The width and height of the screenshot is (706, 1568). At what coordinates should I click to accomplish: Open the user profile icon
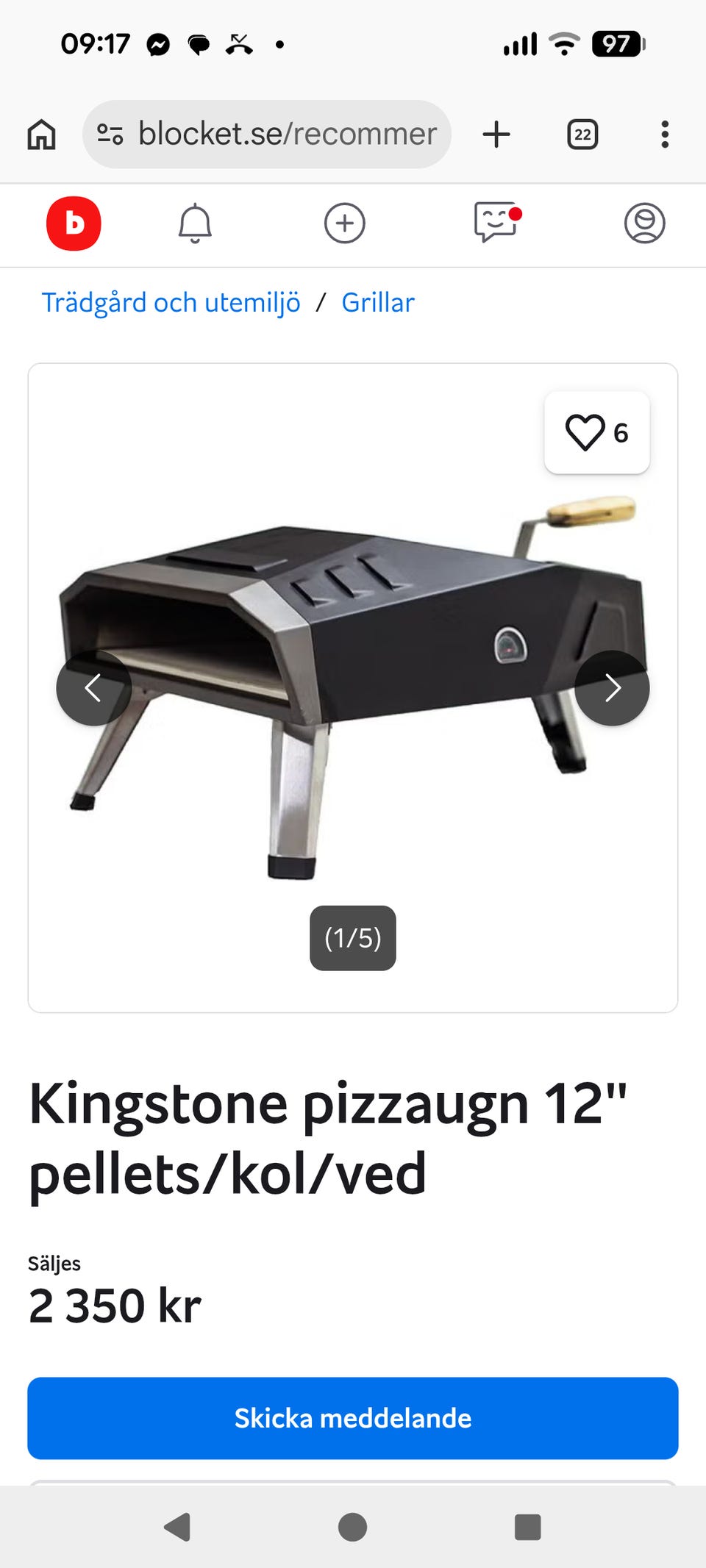(x=645, y=223)
